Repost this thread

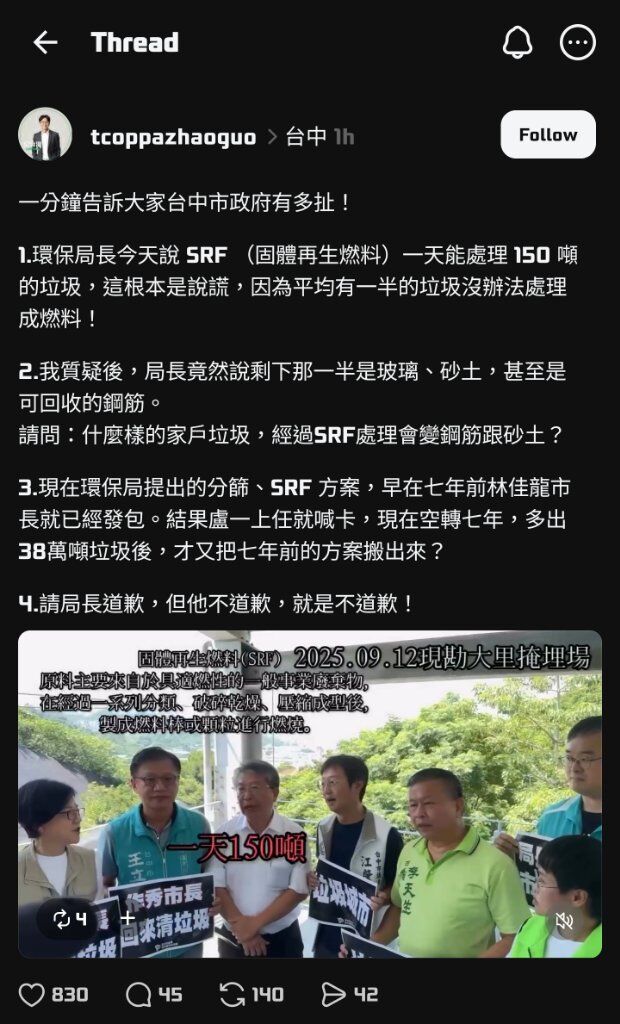(x=233, y=994)
